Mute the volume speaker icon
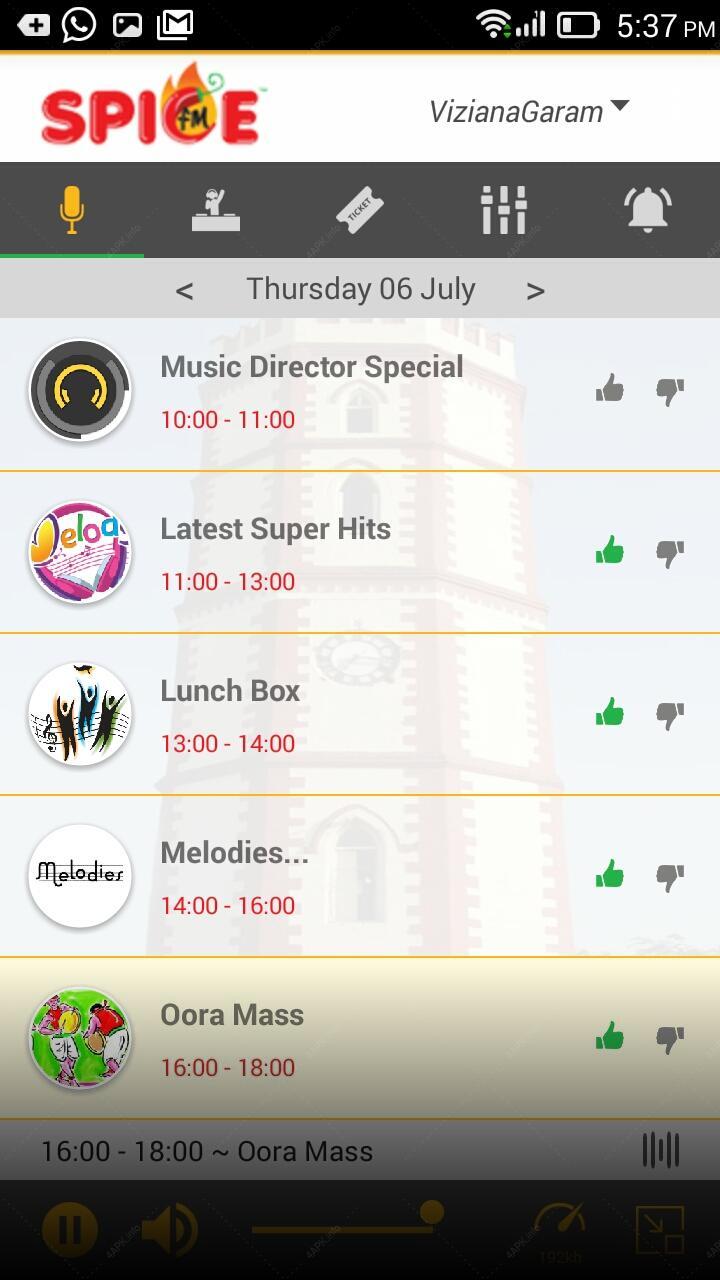Screen dimensions: 720x1280 tap(169, 1229)
